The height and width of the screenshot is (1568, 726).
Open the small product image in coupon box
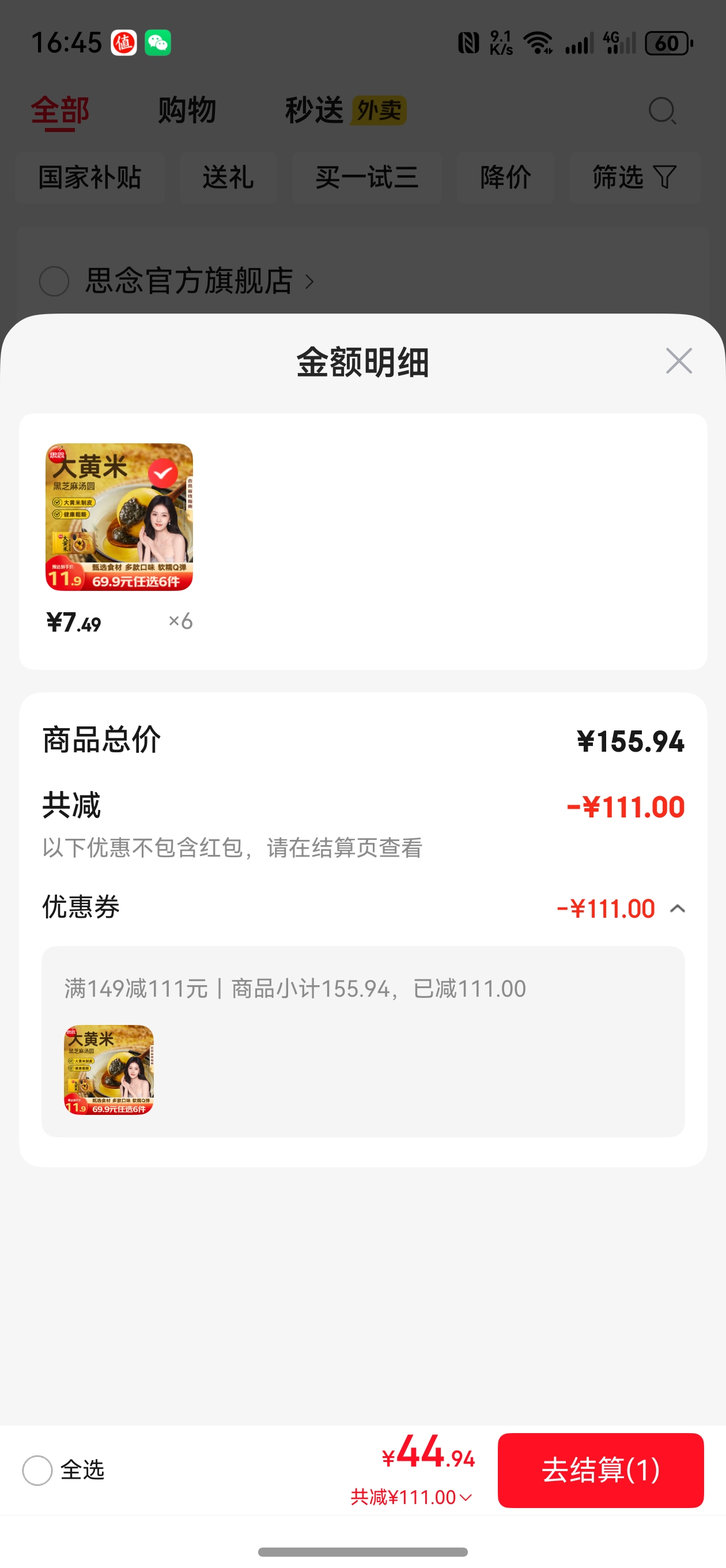coord(109,1069)
